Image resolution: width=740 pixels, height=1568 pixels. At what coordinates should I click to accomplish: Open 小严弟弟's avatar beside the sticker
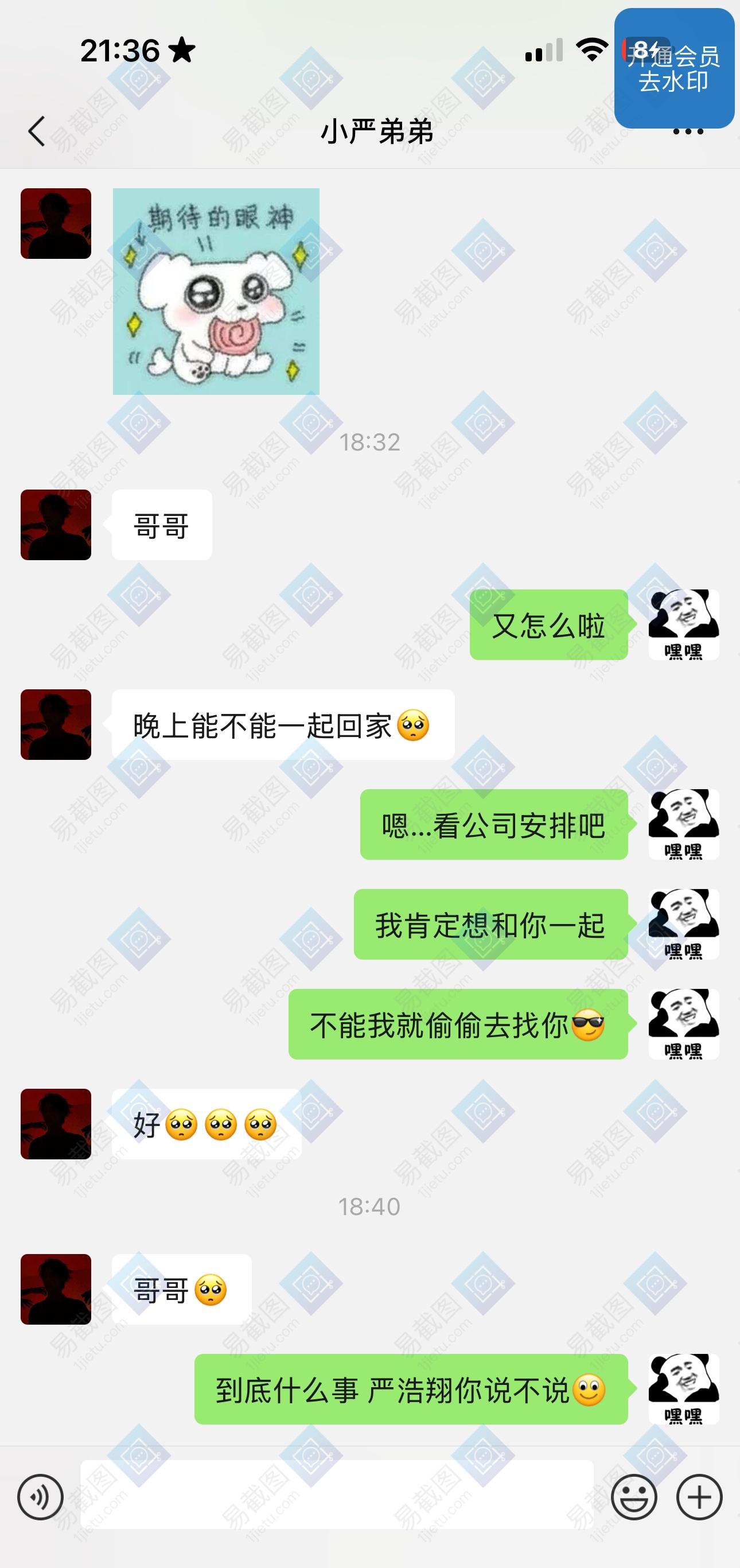(x=56, y=223)
